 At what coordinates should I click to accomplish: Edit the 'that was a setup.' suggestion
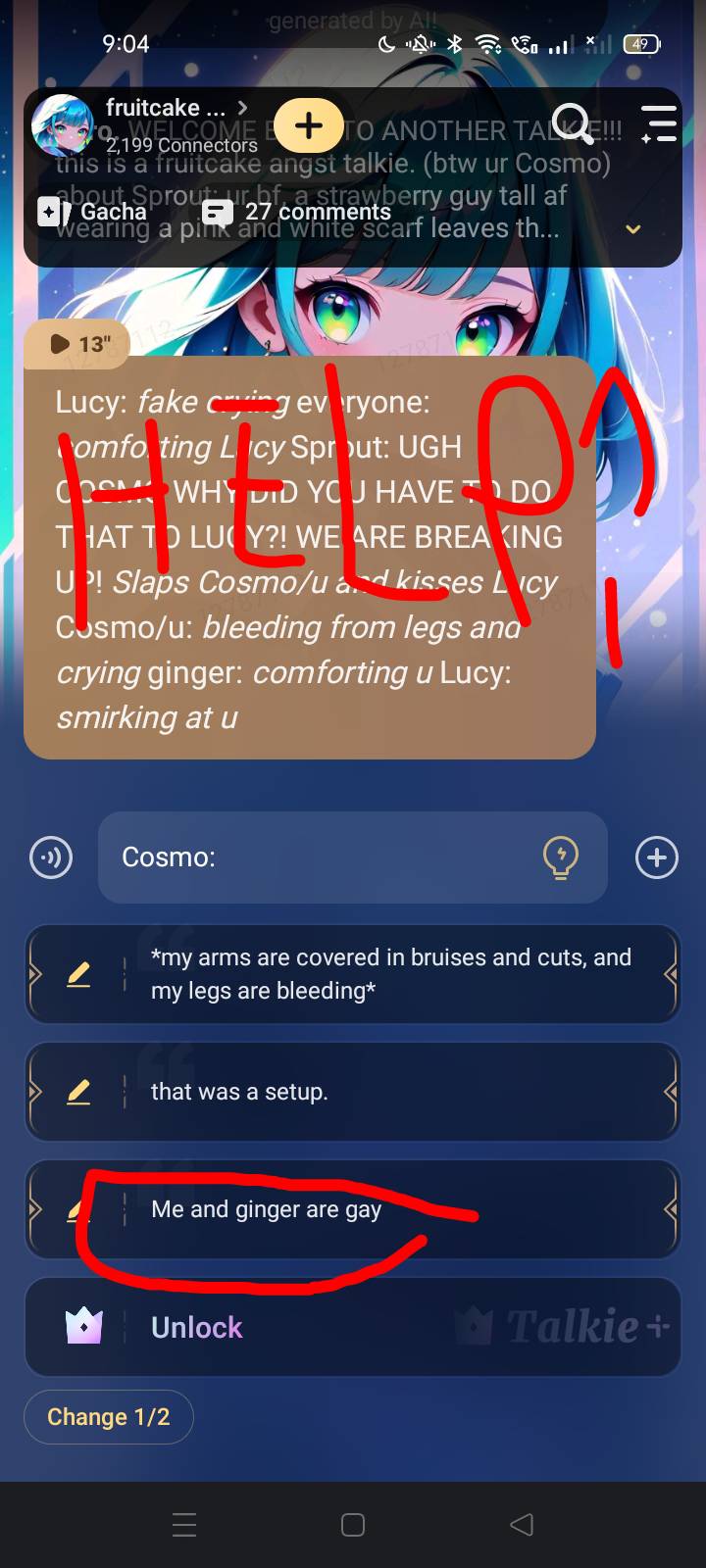(78, 1092)
